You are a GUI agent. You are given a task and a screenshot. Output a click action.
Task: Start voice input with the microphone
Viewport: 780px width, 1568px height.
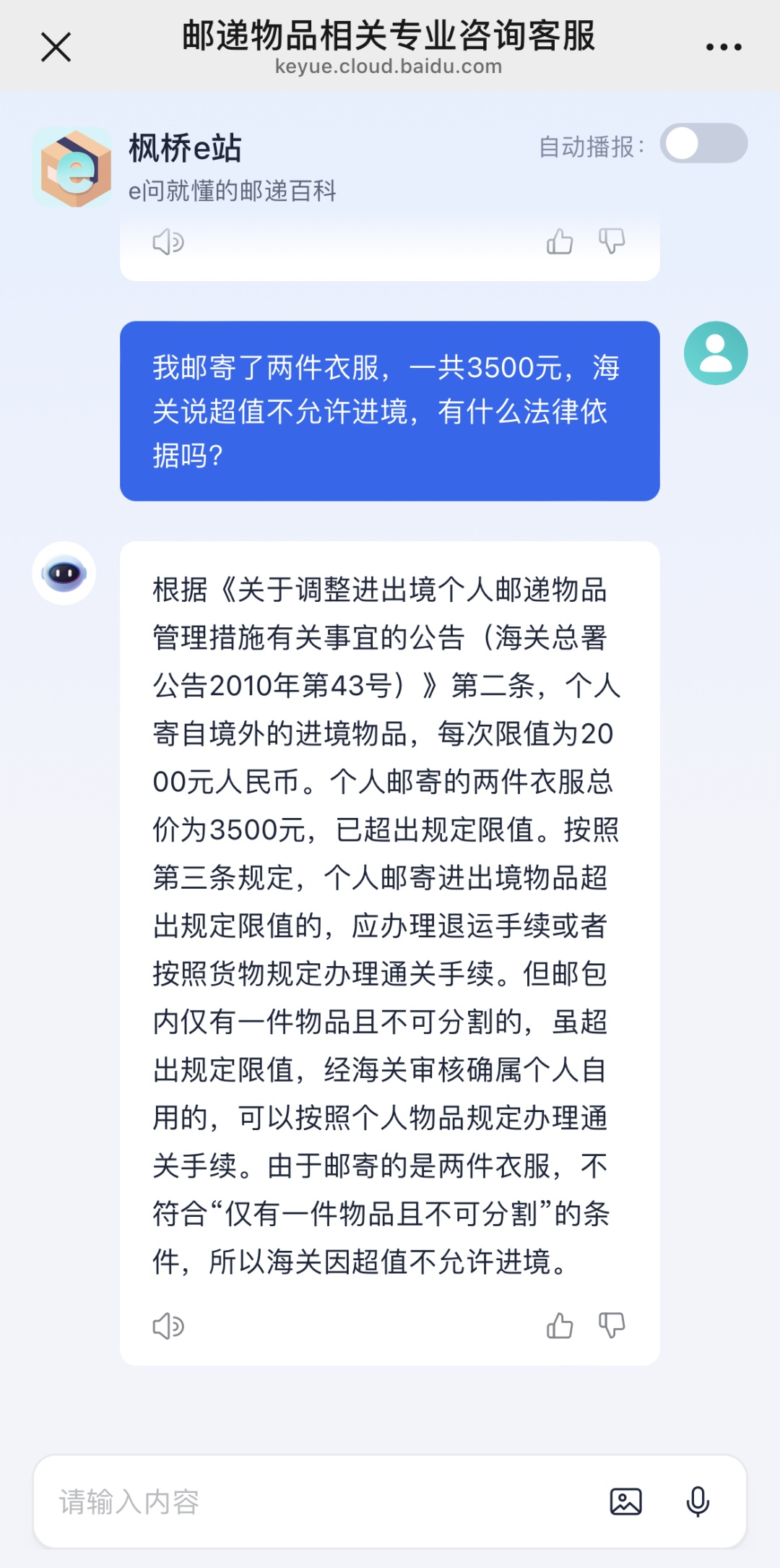[x=698, y=1502]
